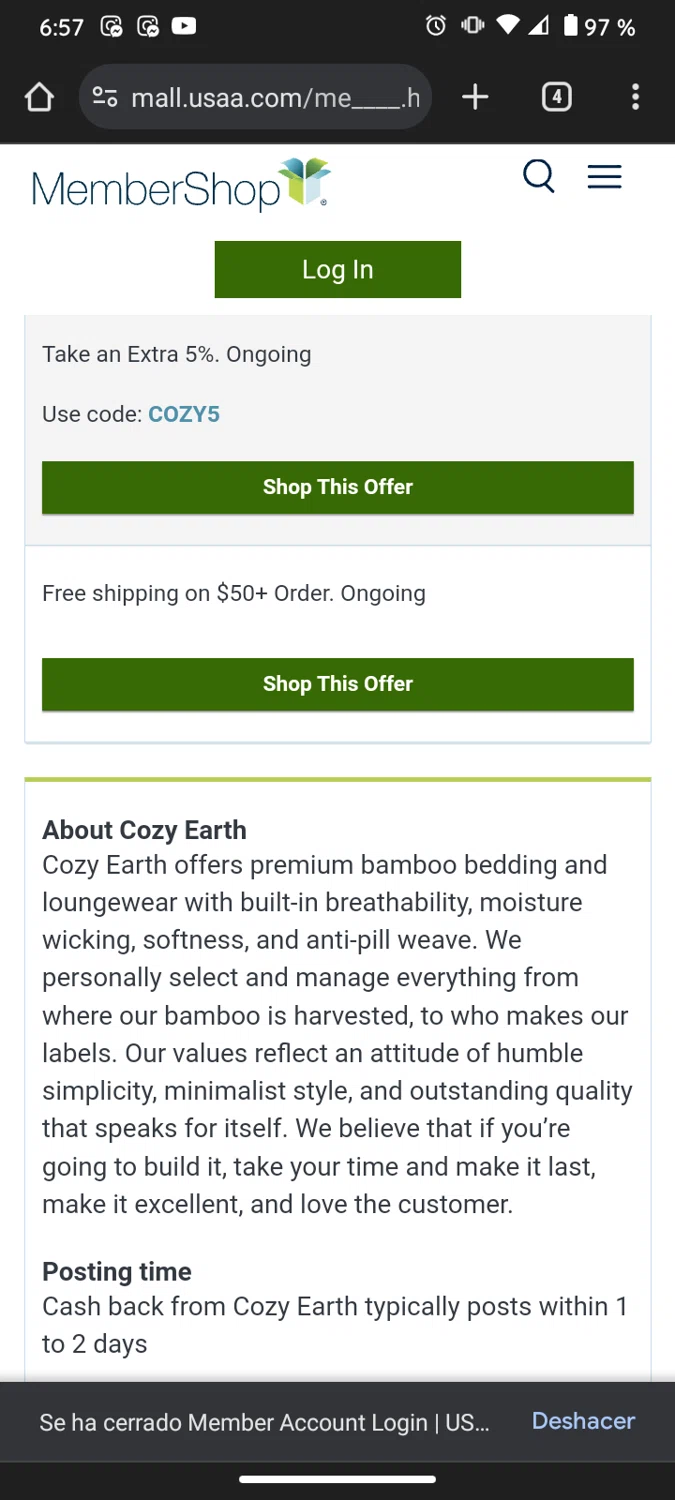Go to the MemberShop home logo

point(181,185)
